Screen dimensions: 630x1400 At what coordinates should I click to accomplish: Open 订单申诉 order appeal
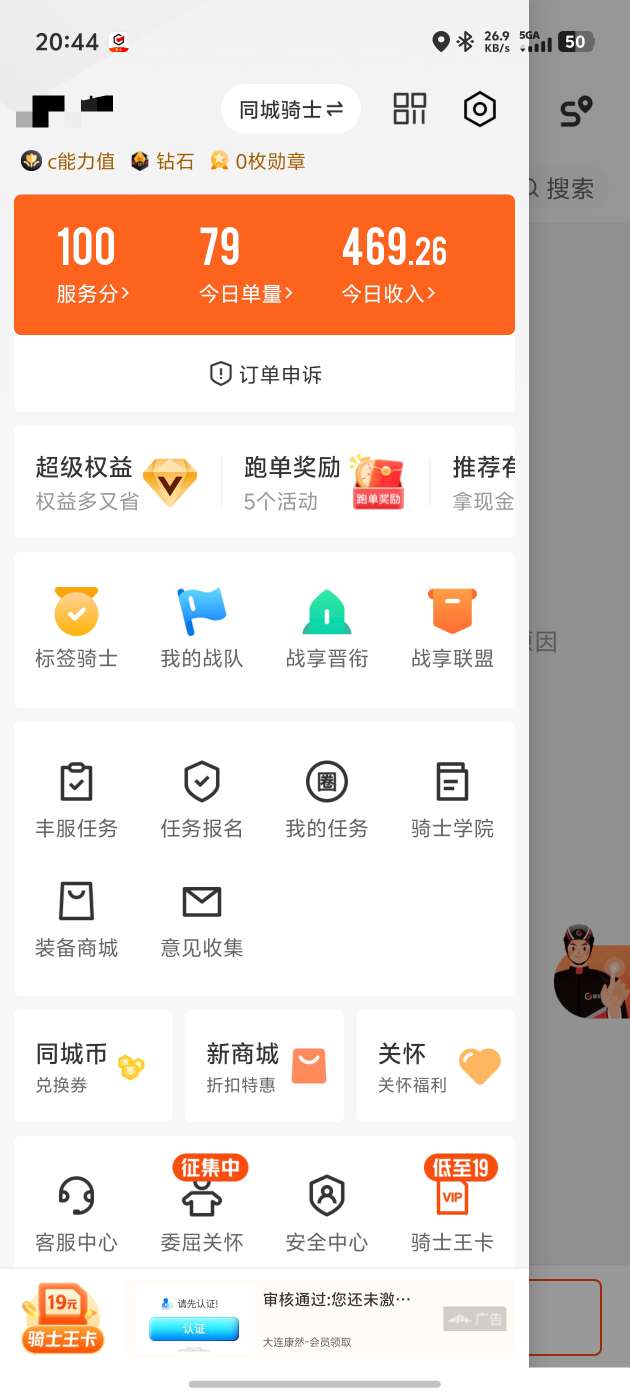265,374
